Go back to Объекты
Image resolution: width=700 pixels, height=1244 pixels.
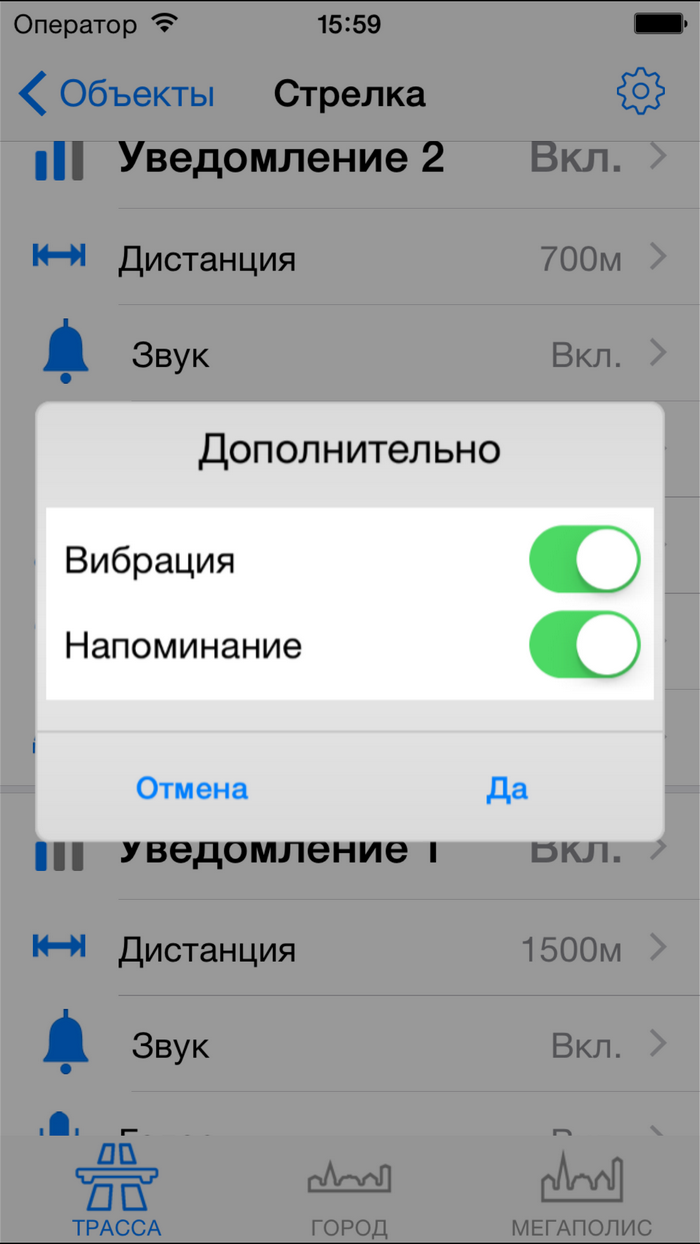pyautogui.click(x=117, y=94)
